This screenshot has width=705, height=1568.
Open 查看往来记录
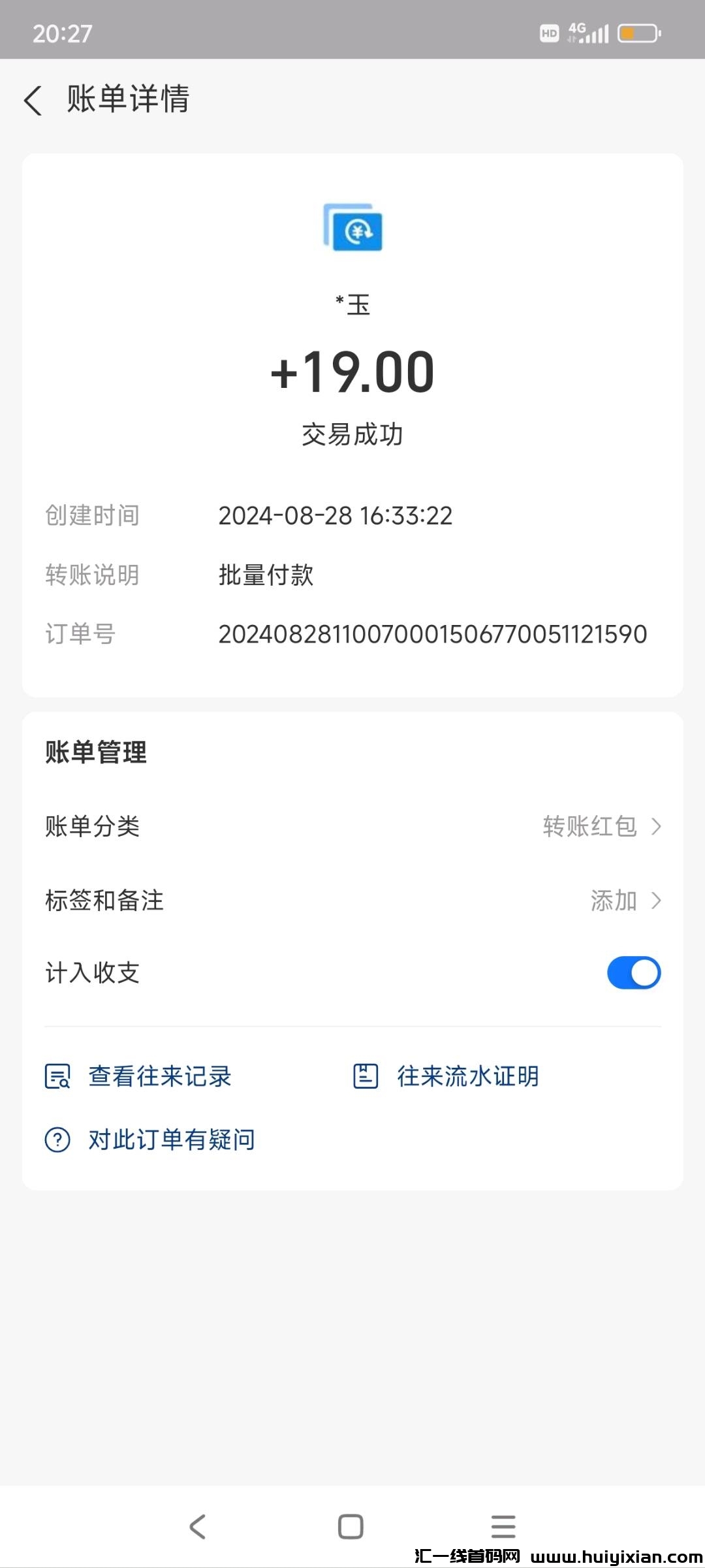159,1076
